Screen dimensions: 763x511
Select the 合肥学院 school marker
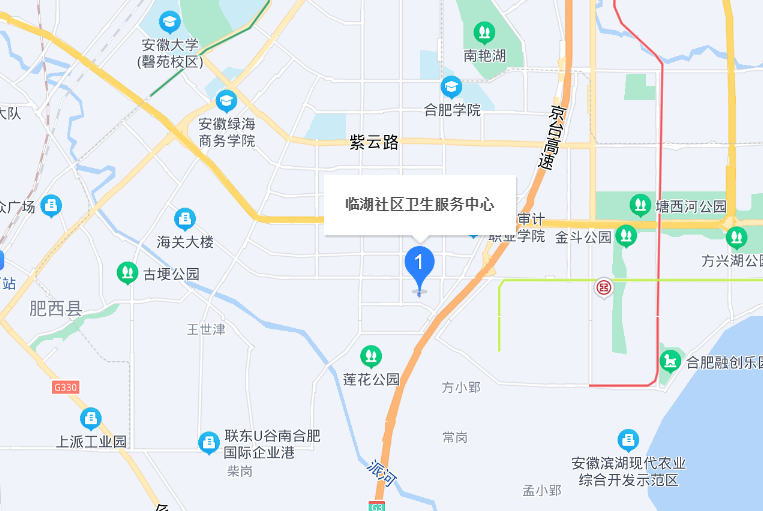(x=452, y=87)
